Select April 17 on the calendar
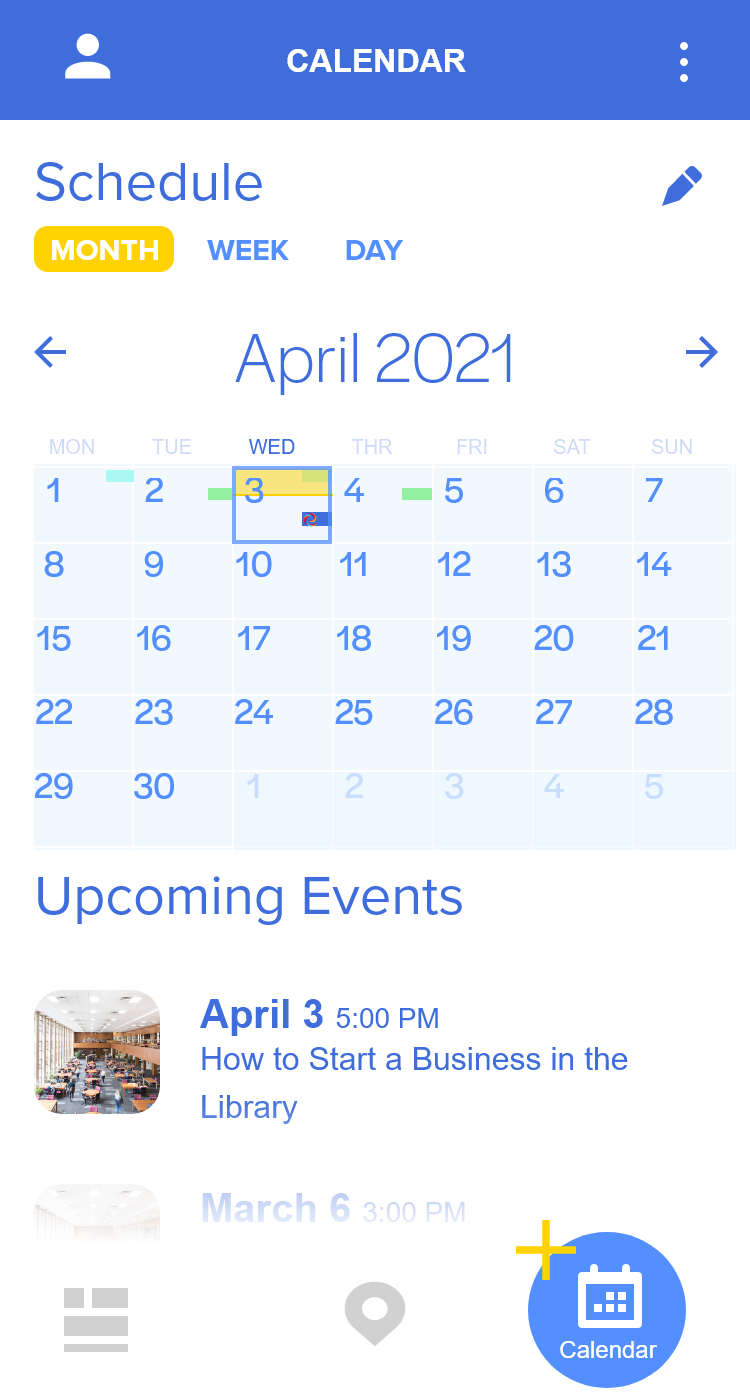 (282, 656)
